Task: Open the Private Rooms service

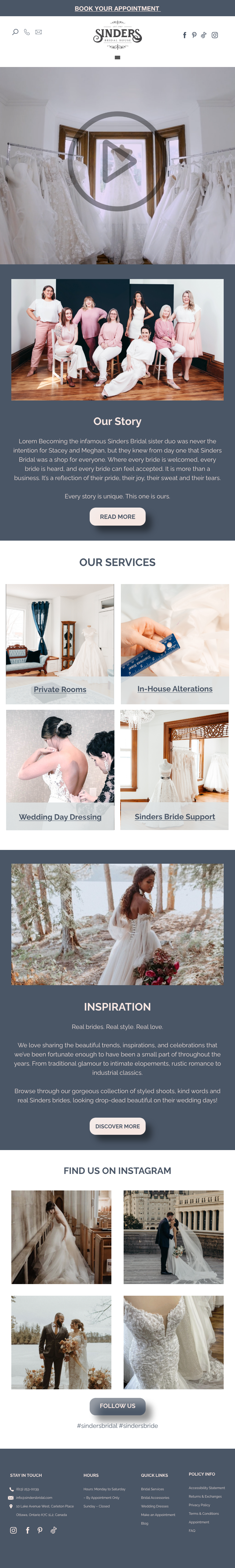Action: click(x=60, y=689)
